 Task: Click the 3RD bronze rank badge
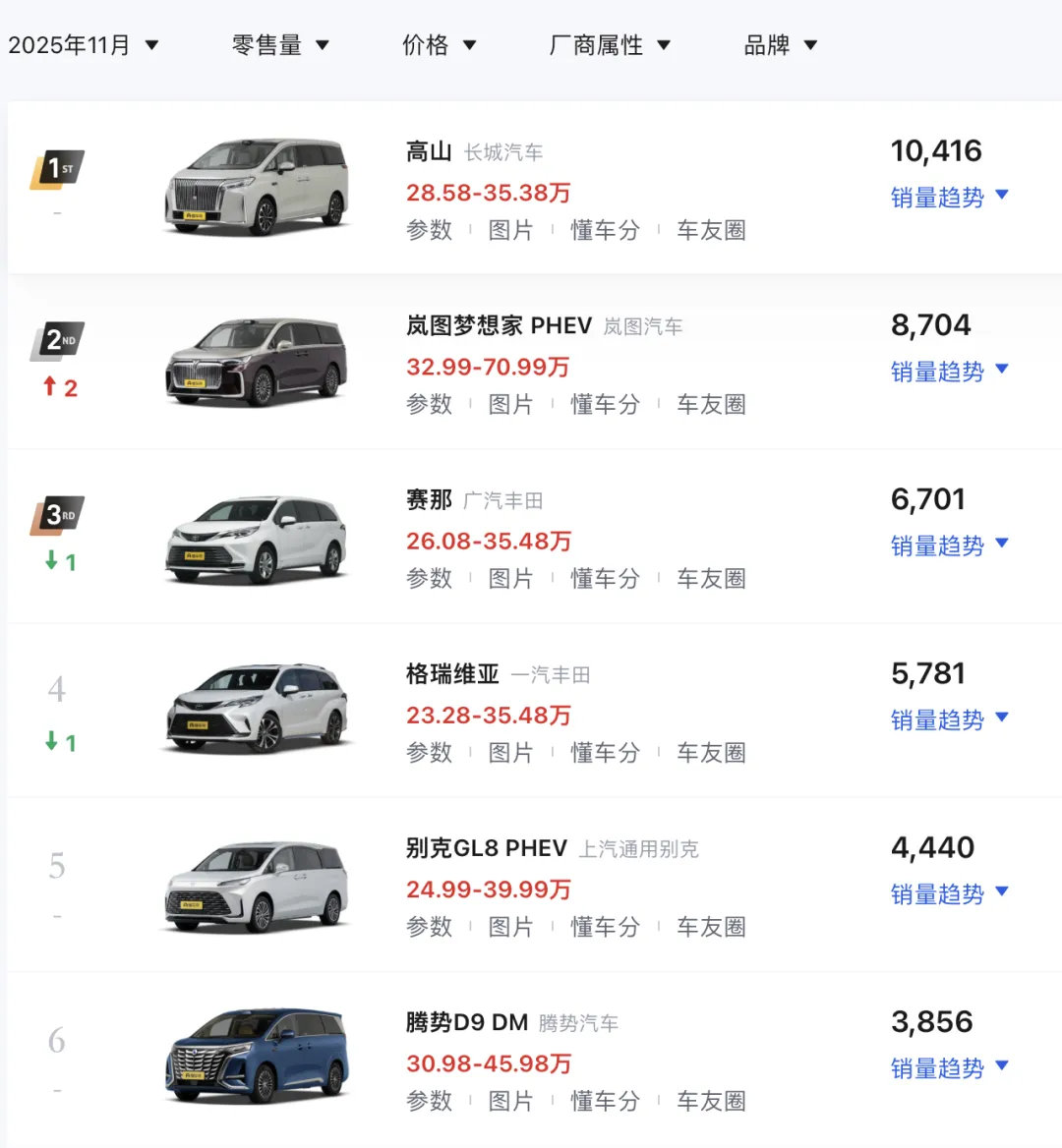(56, 515)
